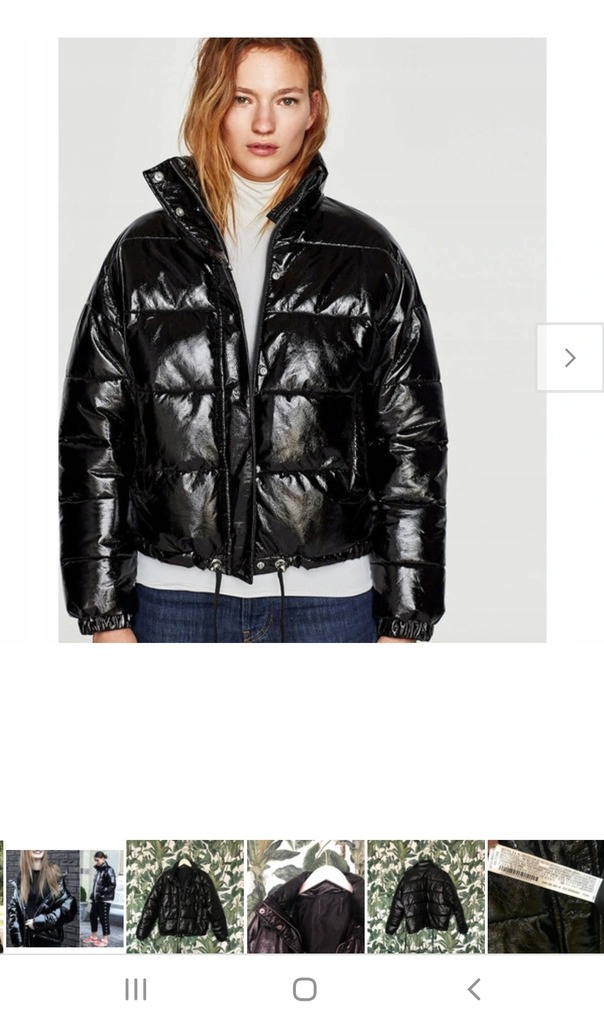View jacket front hanging on leaf wallpaper
Screen dimensions: 604x1024
185,896
